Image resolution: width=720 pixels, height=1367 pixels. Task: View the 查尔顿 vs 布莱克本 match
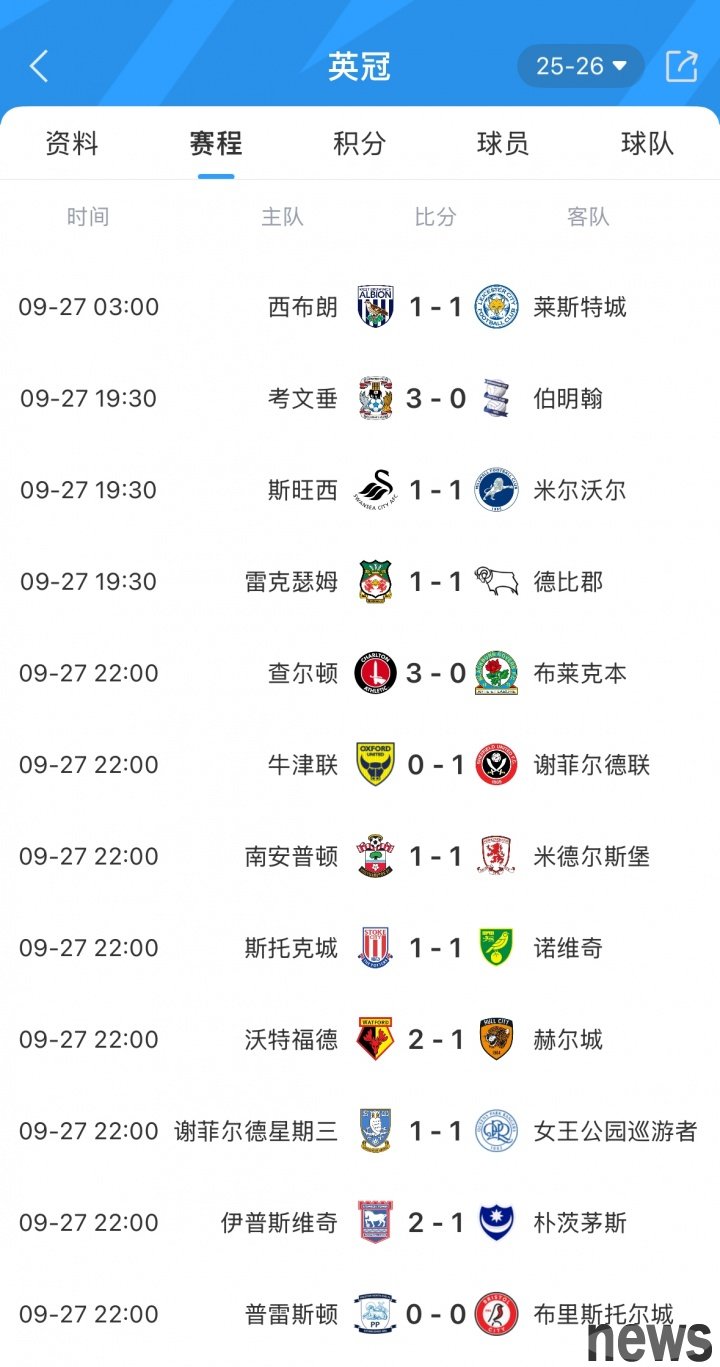coord(436,673)
